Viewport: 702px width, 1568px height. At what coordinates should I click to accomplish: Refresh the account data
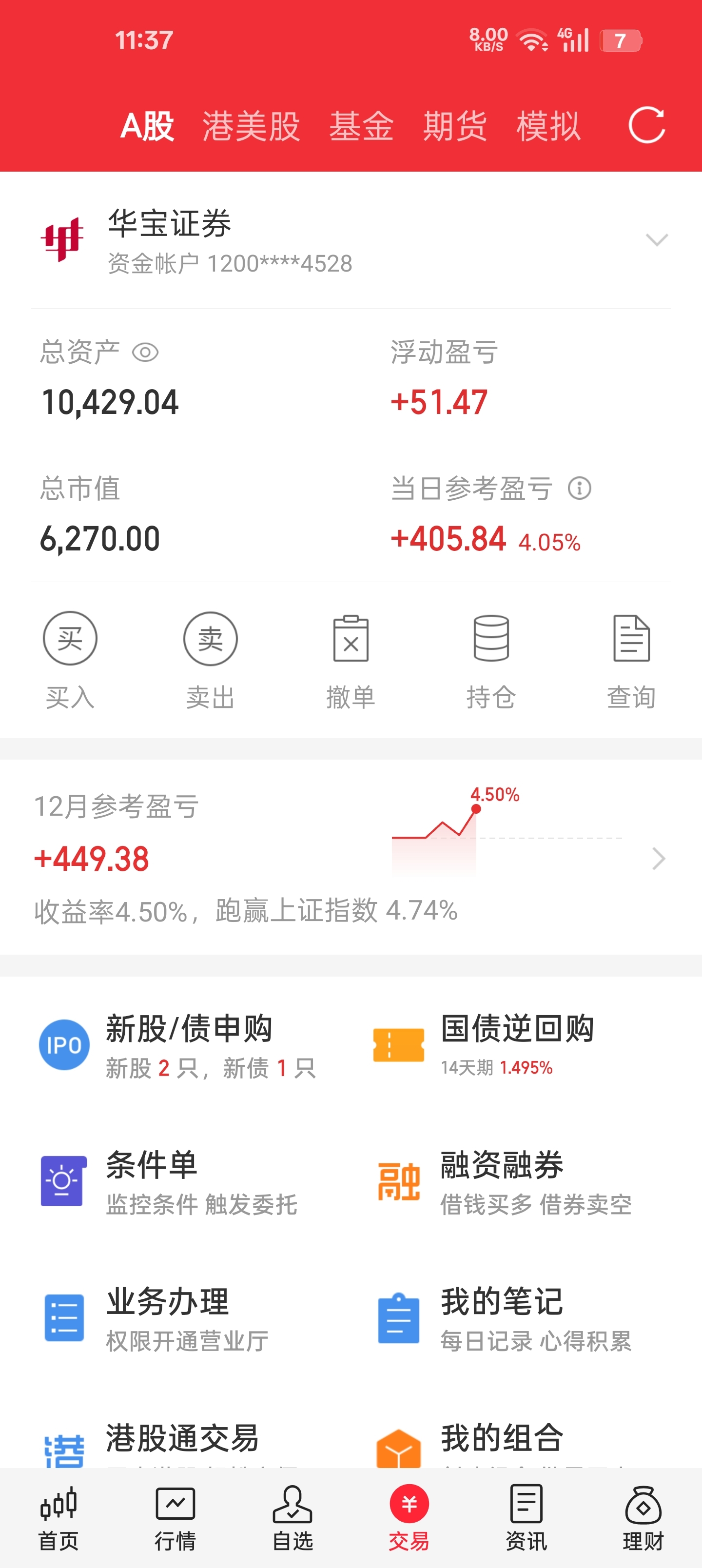[646, 125]
